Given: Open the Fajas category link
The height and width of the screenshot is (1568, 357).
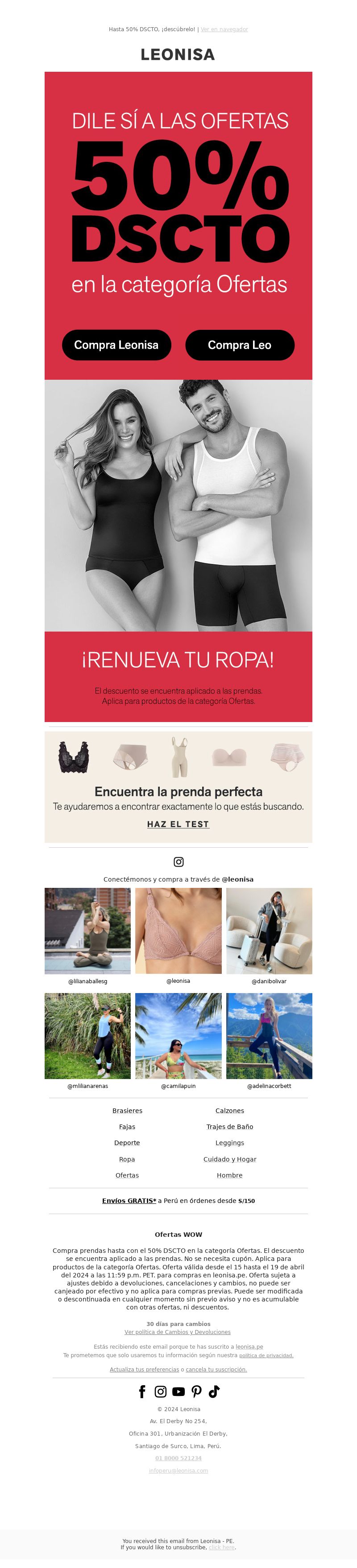Looking at the screenshot, I should [127, 1127].
